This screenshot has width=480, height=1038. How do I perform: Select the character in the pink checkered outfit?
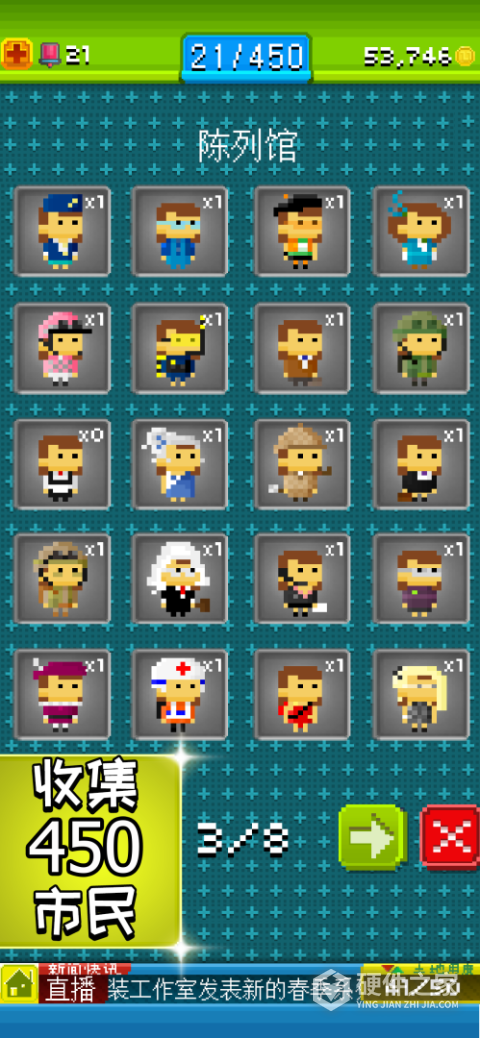(x=62, y=348)
